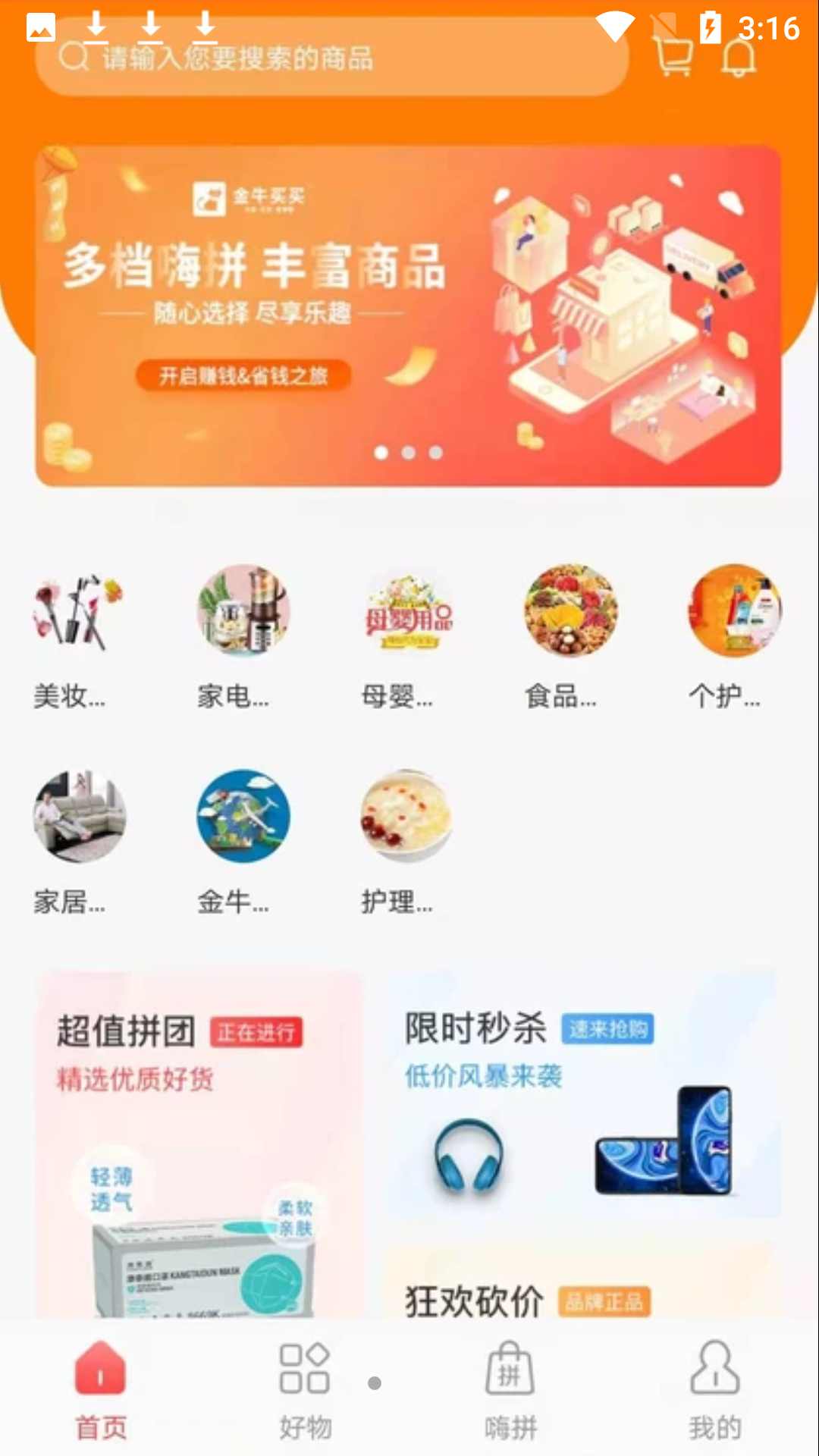Select the 首页 home tab

[x=101, y=1389]
